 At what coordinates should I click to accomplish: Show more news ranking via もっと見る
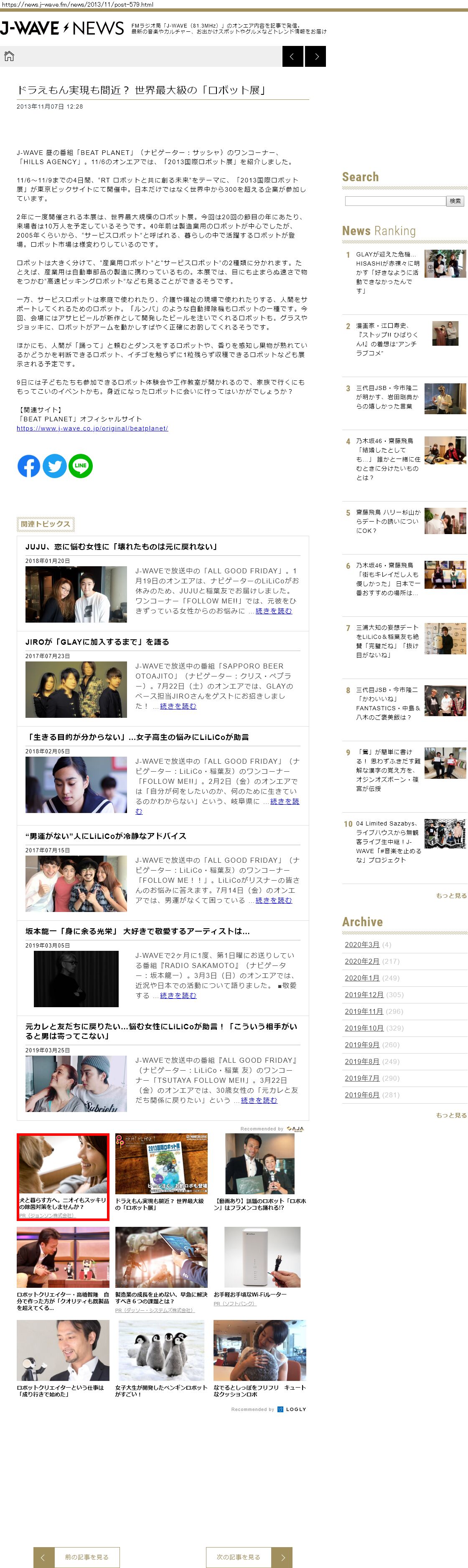pos(451,895)
